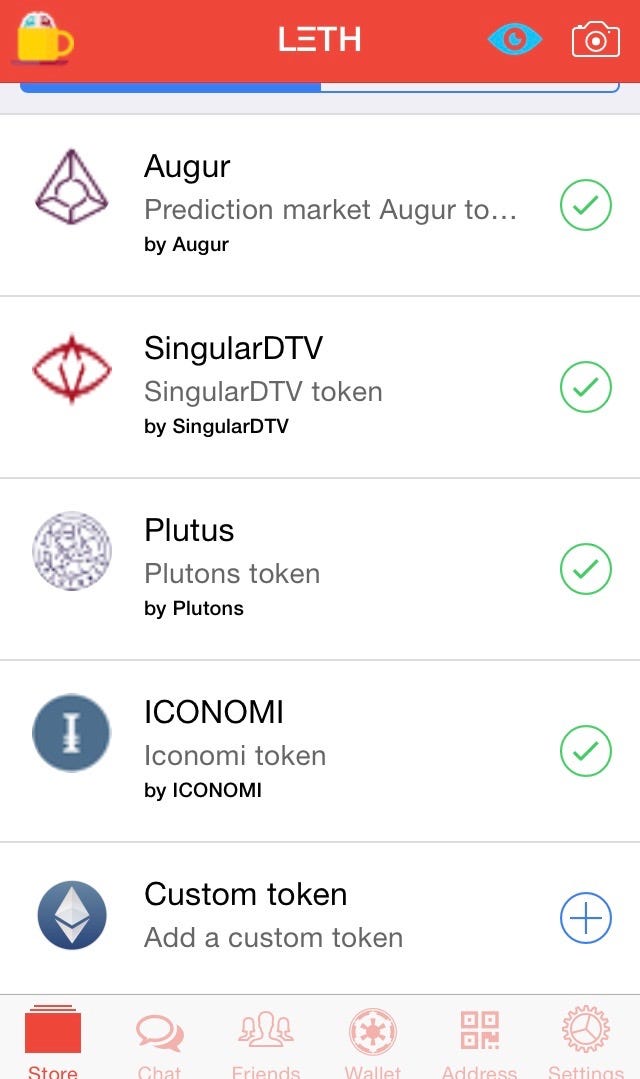Open the SingularDTV token row

click(320, 387)
